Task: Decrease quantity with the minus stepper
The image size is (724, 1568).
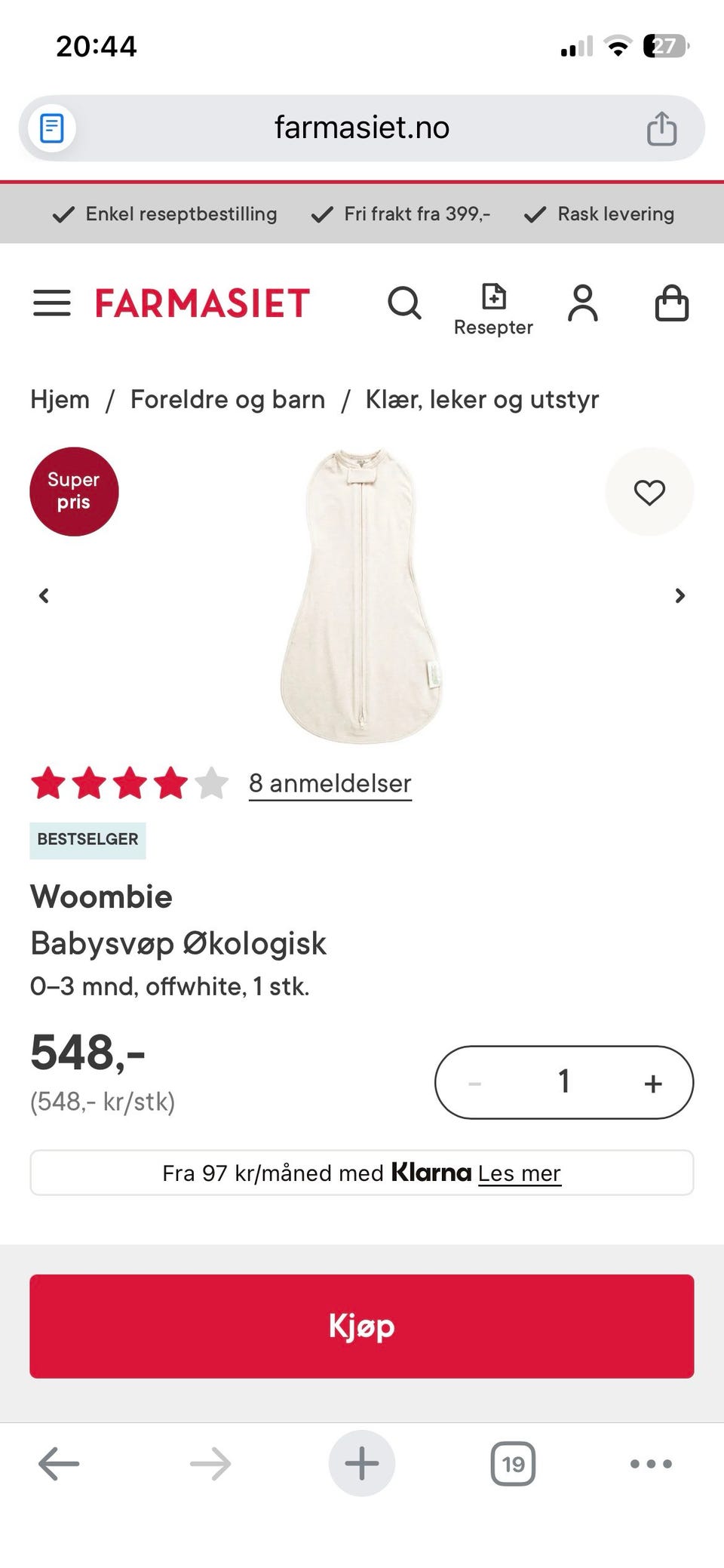Action: point(475,1082)
